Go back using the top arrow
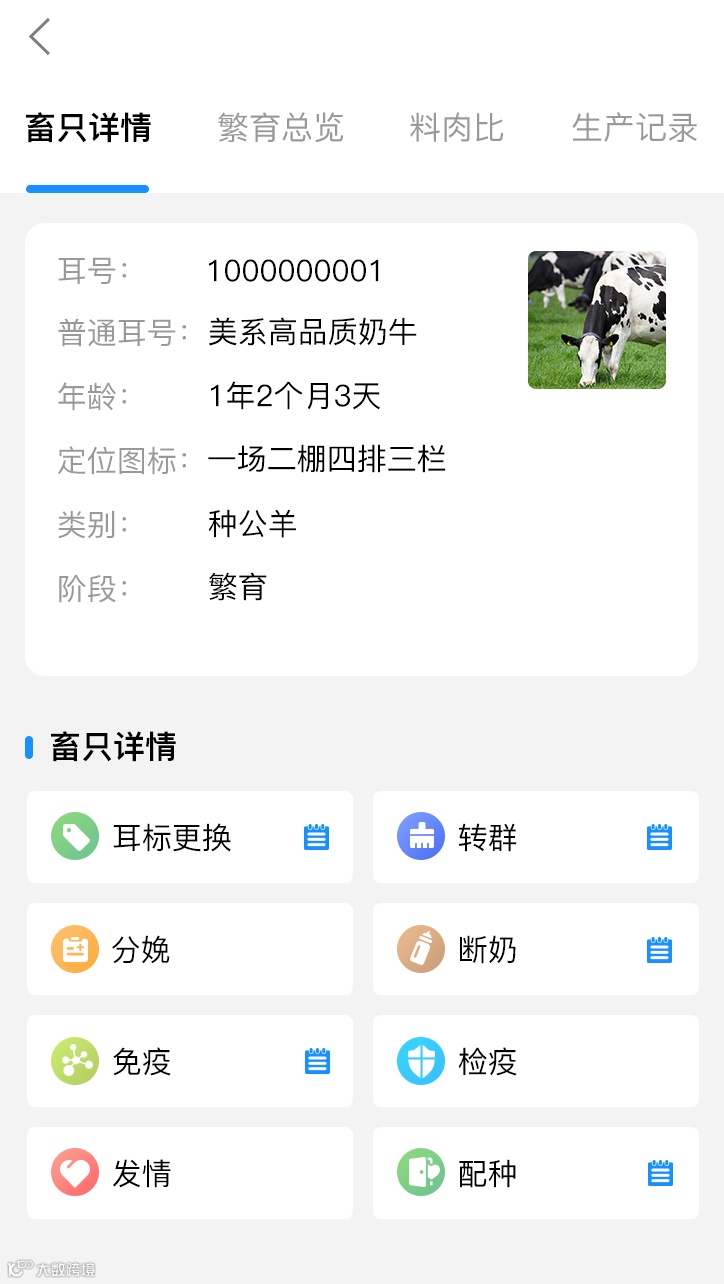The image size is (724, 1284). pos(40,38)
